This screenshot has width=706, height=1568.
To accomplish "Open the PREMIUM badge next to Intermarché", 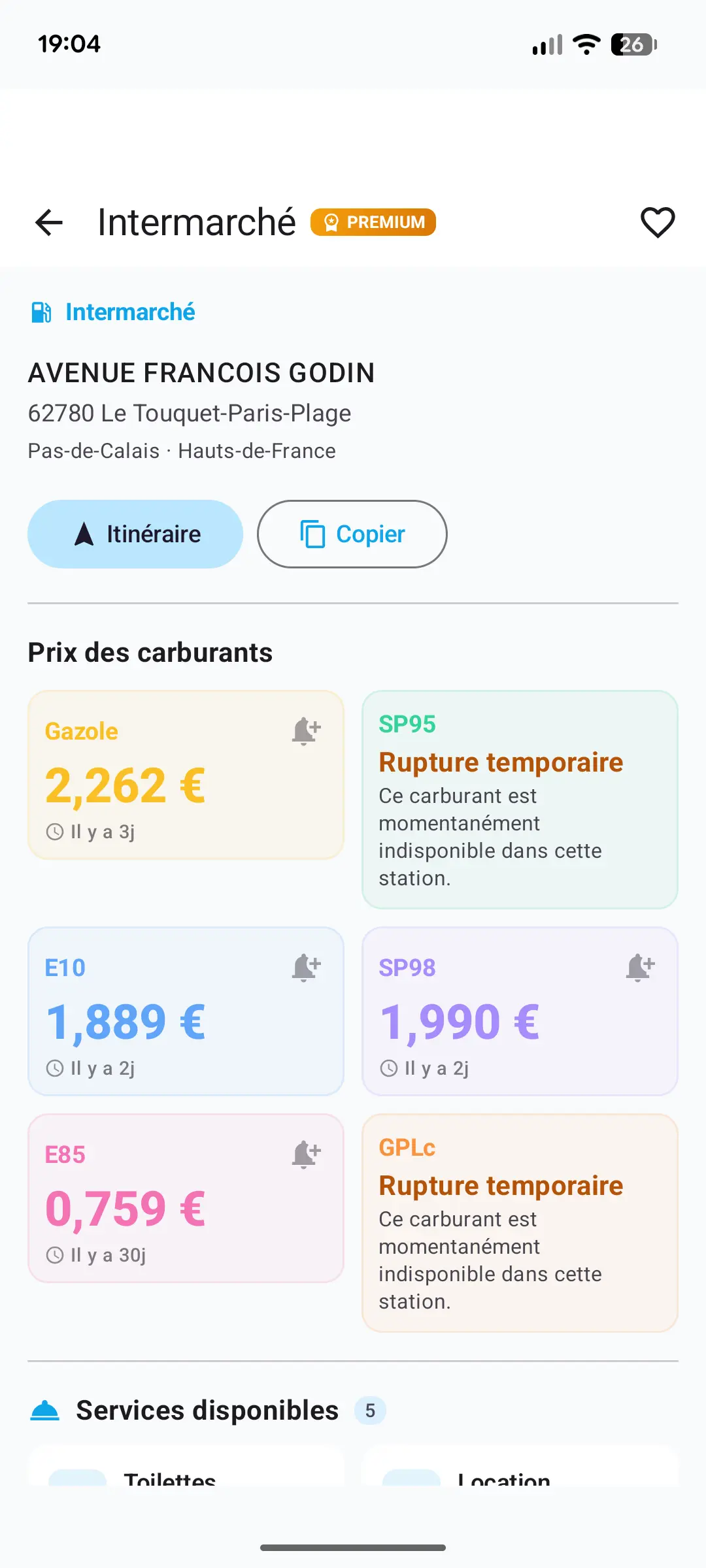I will pos(373,222).
